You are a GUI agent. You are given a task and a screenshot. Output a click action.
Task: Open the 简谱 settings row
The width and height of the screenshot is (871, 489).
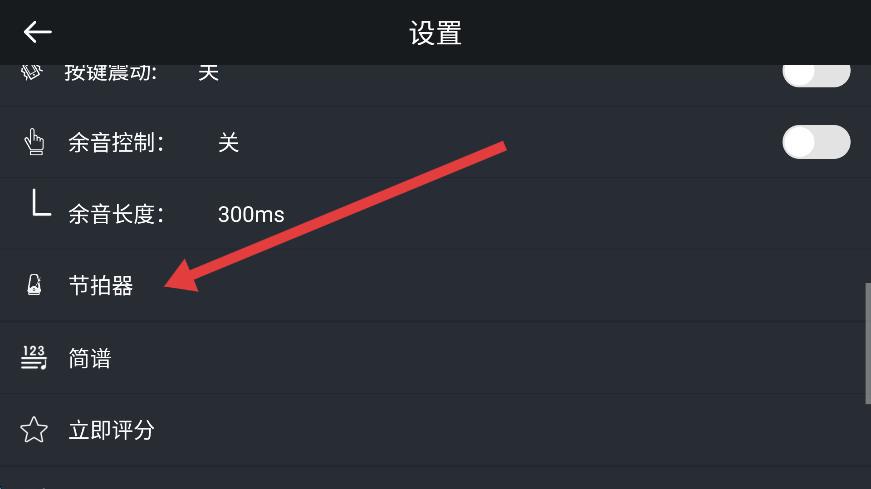(90, 358)
